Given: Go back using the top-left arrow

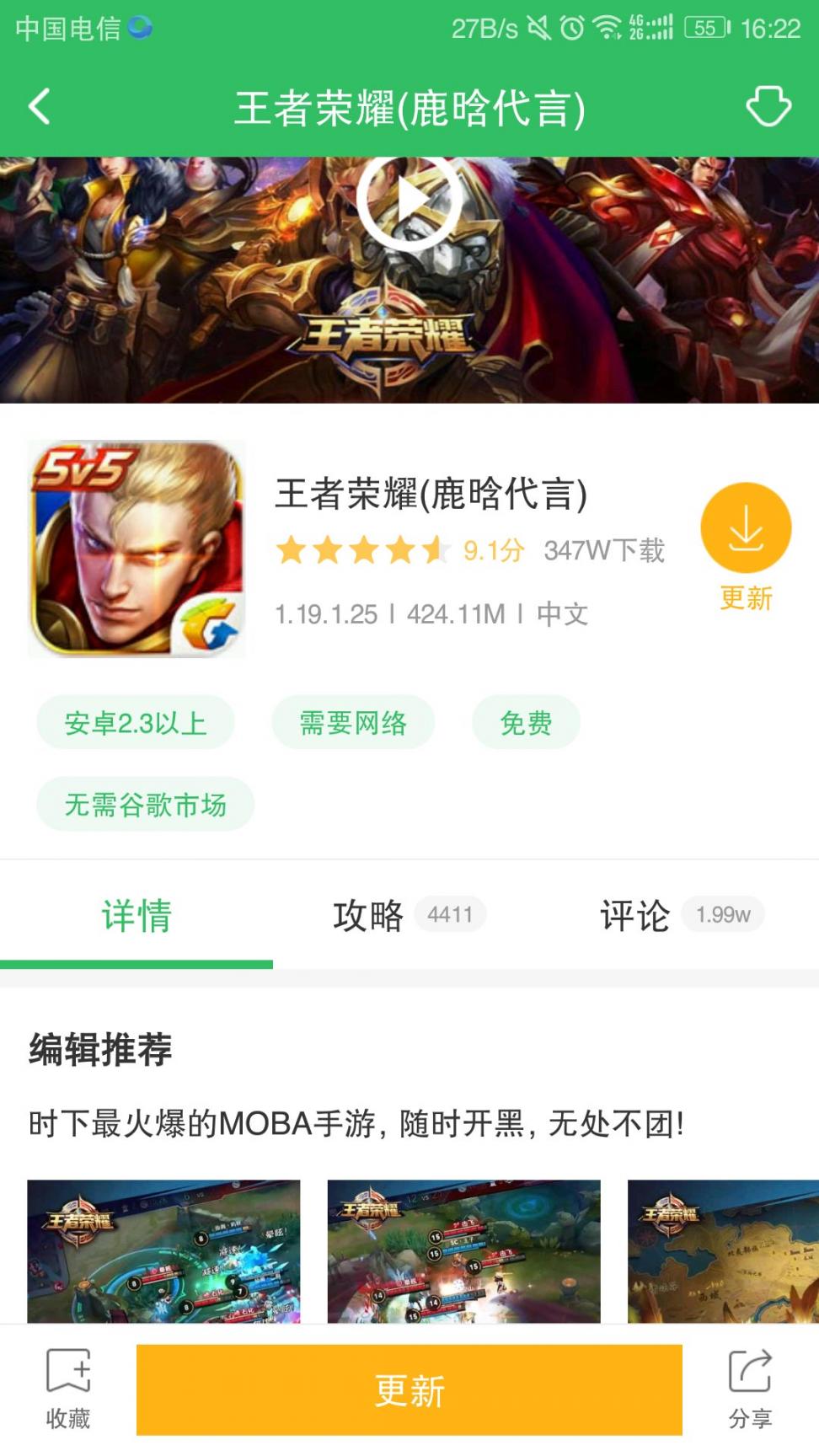Looking at the screenshot, I should 40,107.
